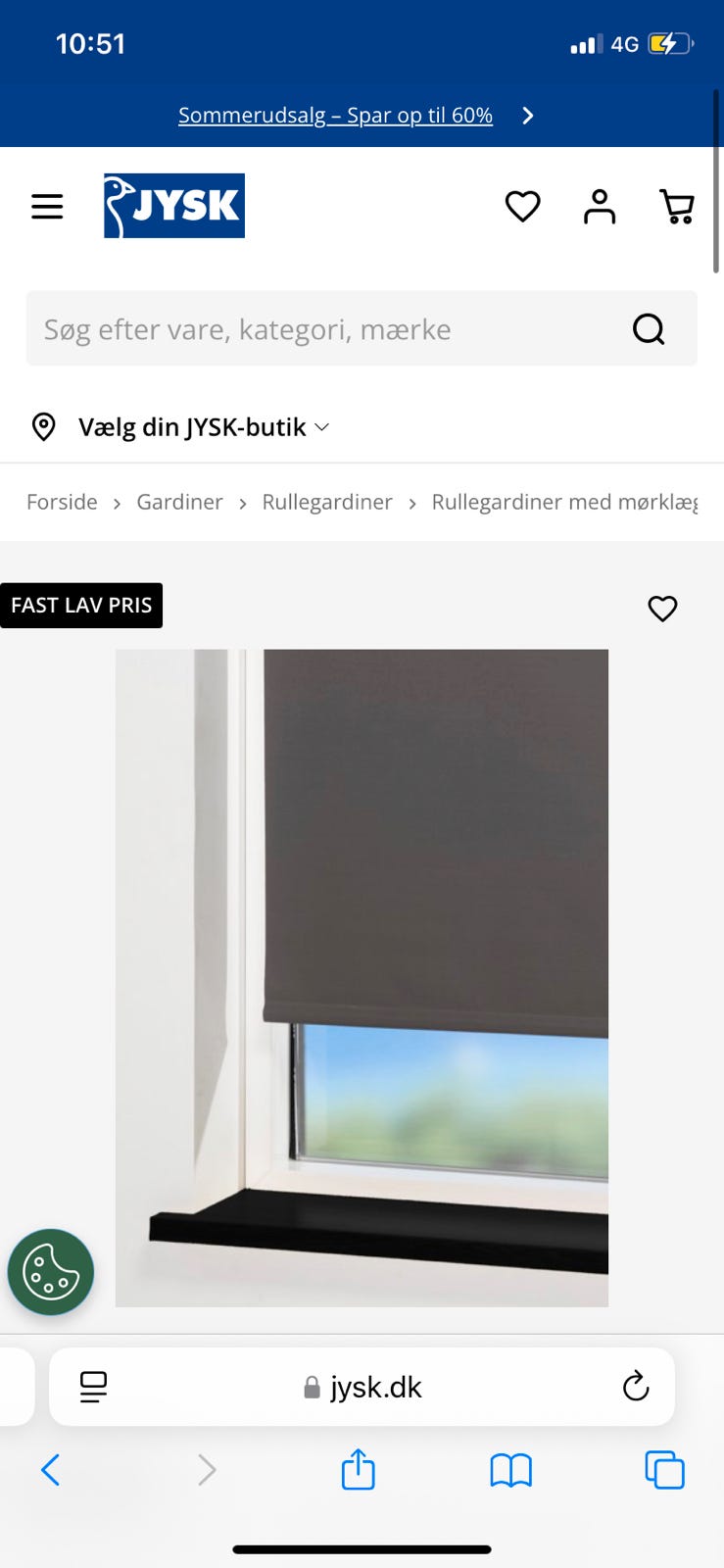This screenshot has width=724, height=1568.
Task: View the shopping cart
Action: click(x=677, y=206)
